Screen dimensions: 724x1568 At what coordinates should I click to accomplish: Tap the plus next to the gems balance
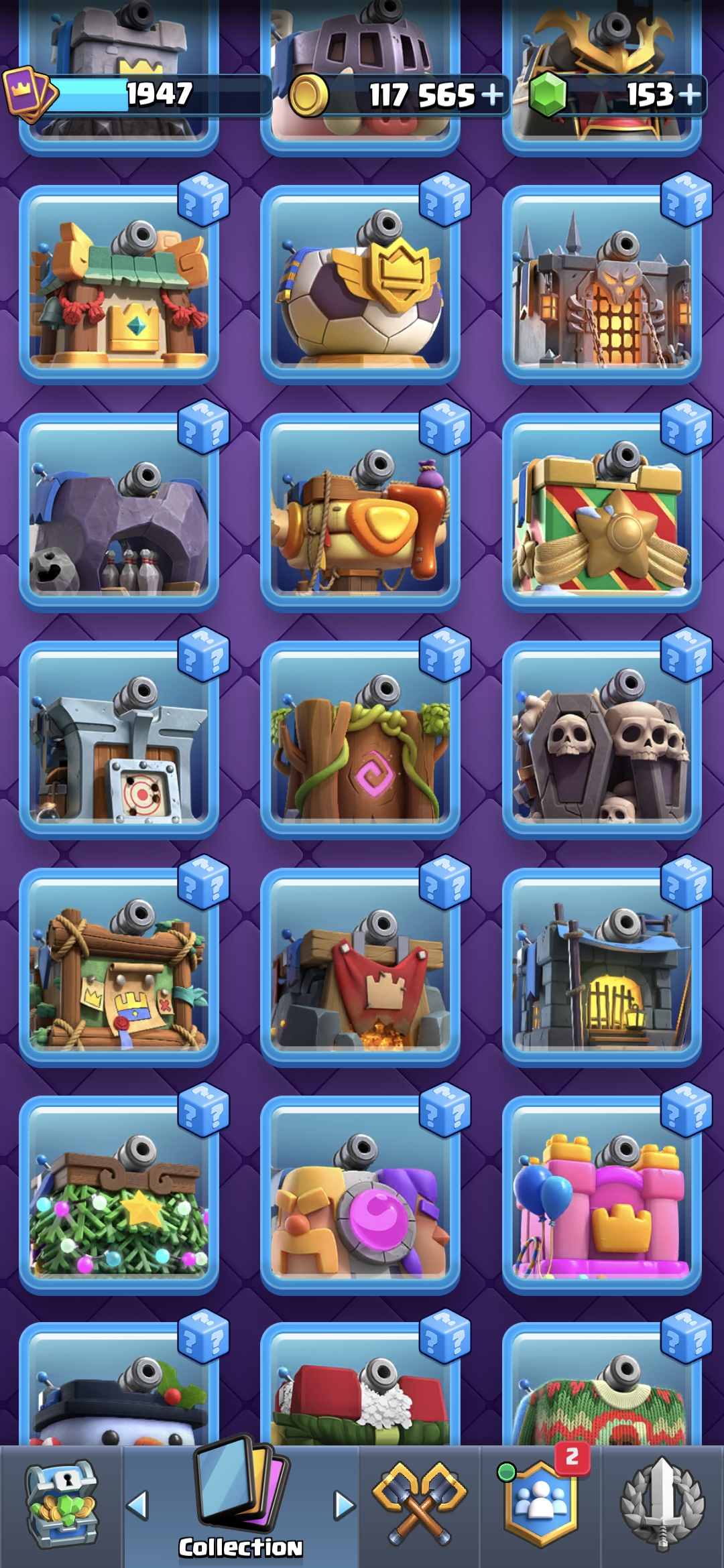pos(689,94)
